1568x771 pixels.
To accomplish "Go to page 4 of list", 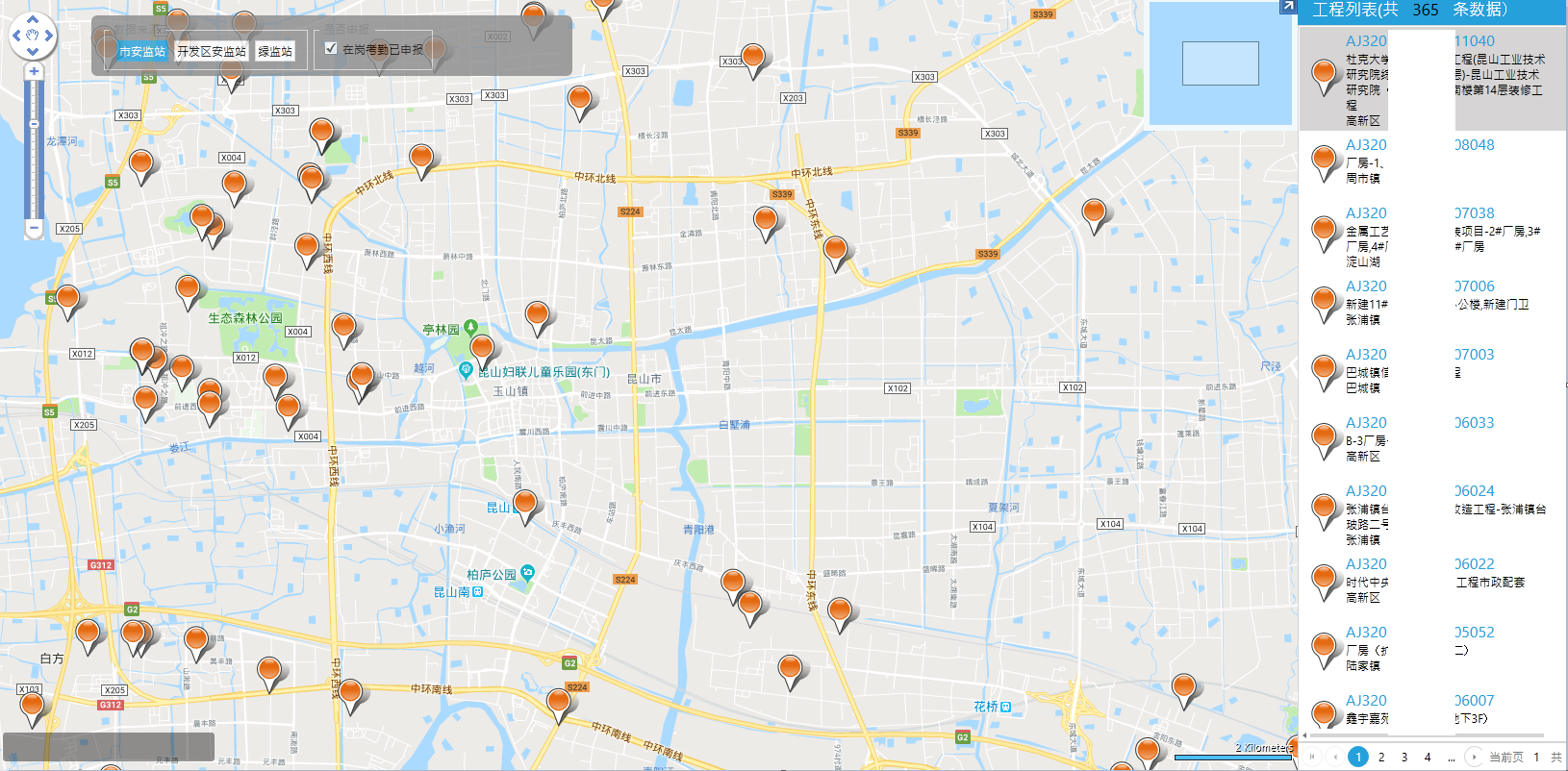I will (1428, 757).
